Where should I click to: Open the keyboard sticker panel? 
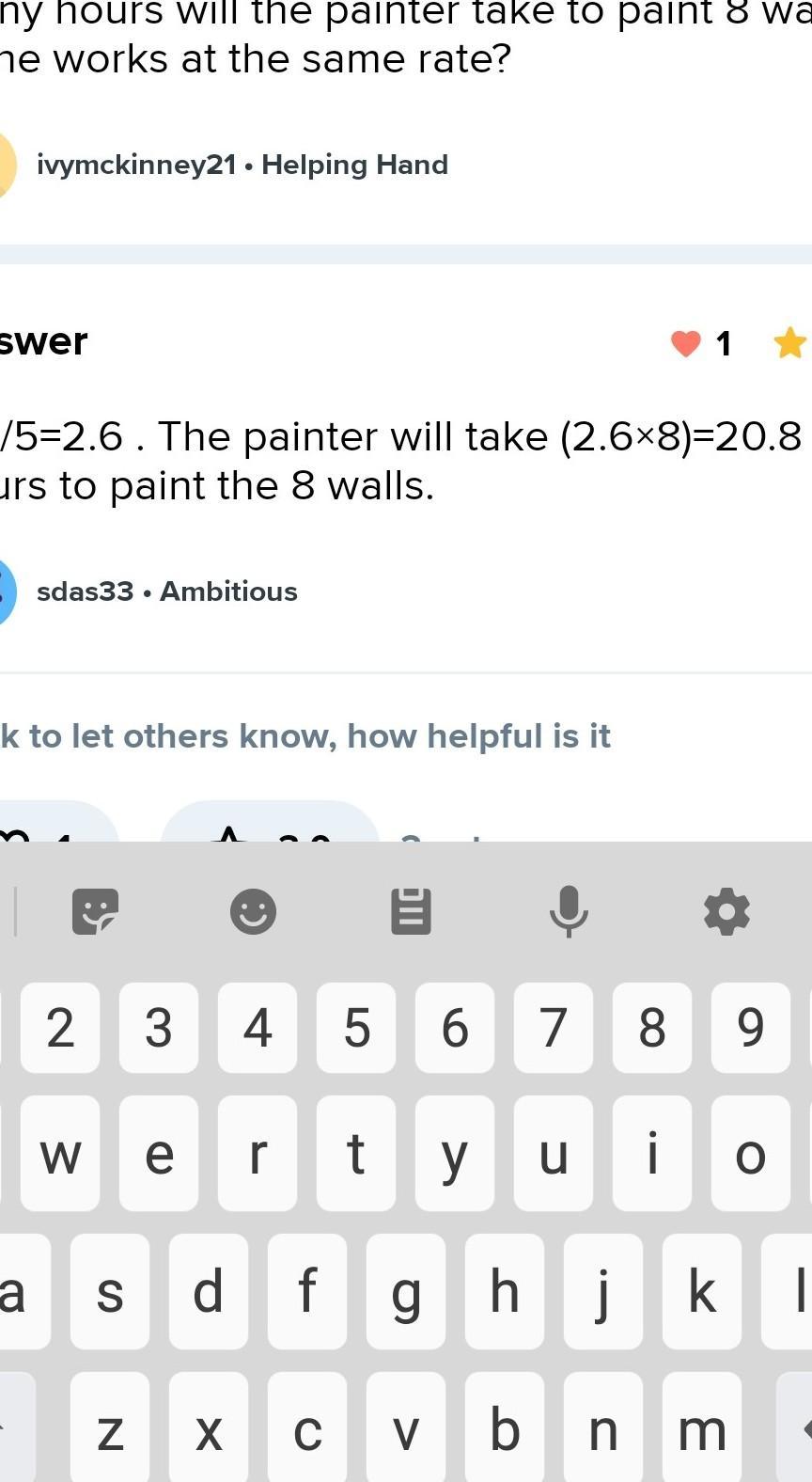(x=95, y=911)
